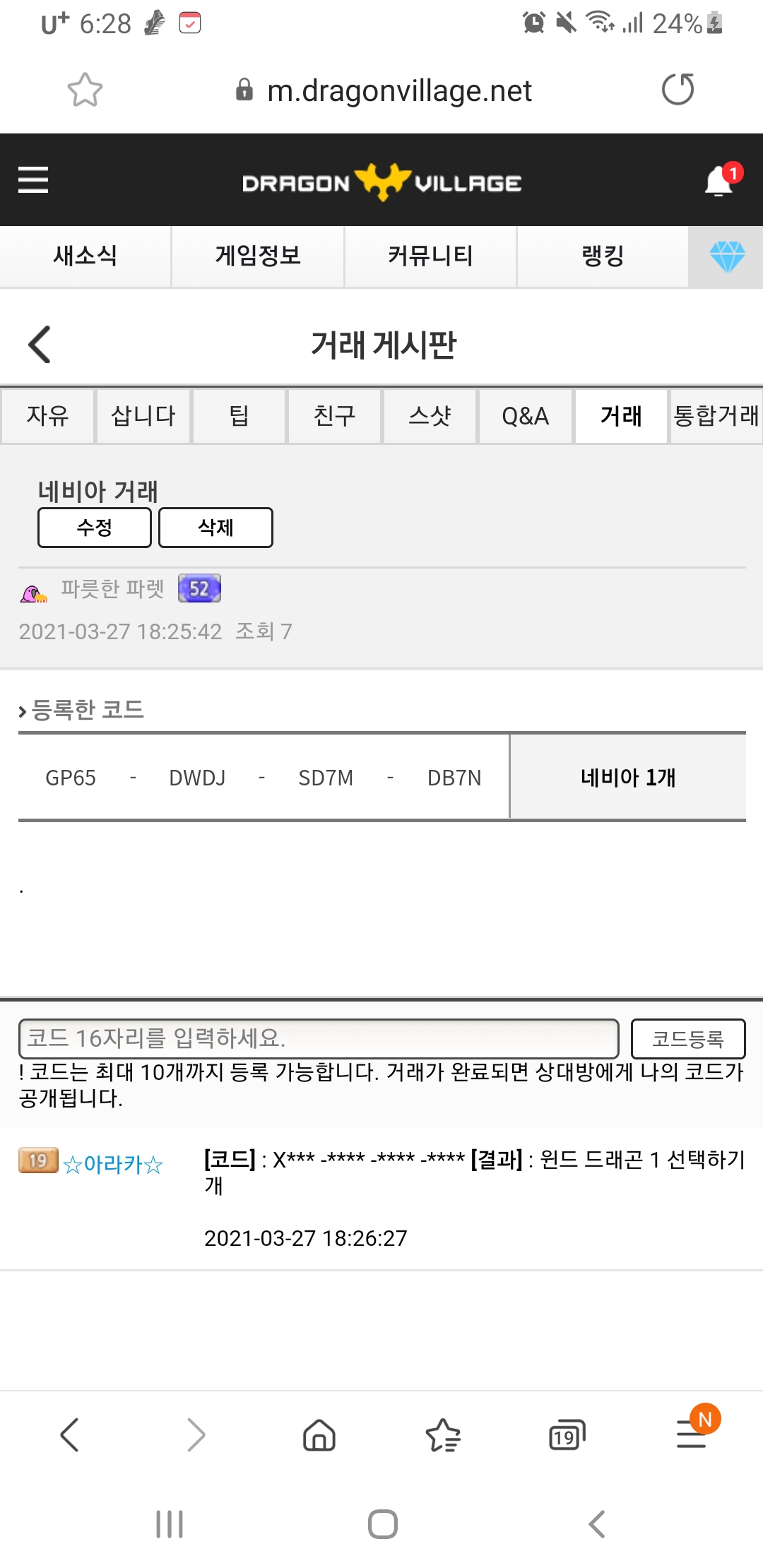763x1568 pixels.
Task: Bookmark this page with the star icon
Action: click(85, 90)
